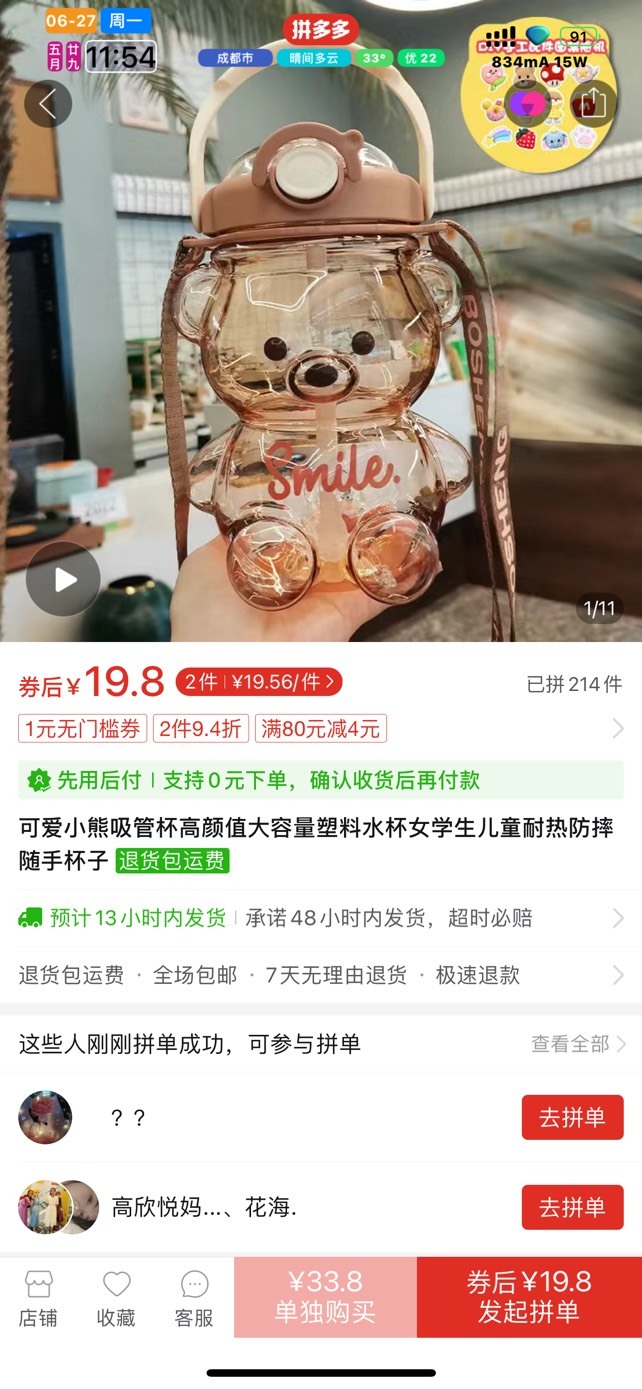This screenshot has height=1389, width=642.
Task: Go back using the top-left arrow
Action: (x=48, y=103)
